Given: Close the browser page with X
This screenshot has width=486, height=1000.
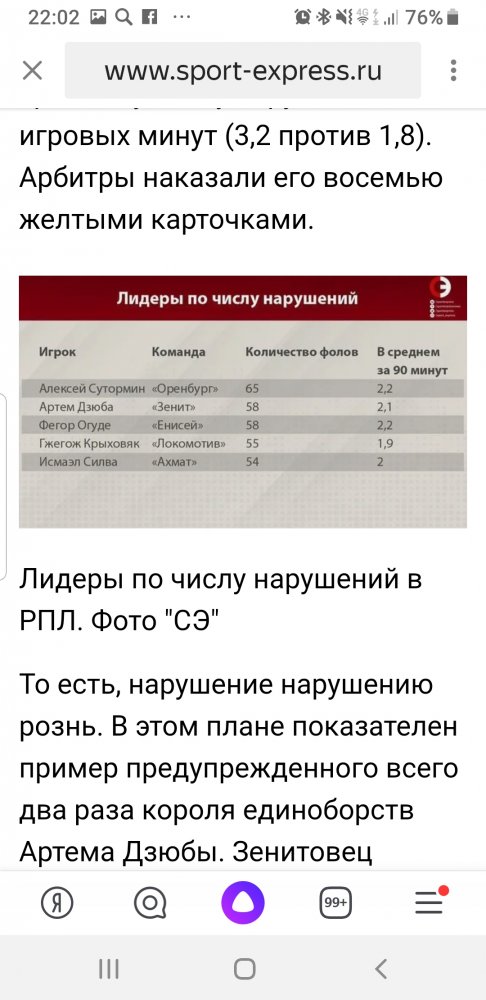Looking at the screenshot, I should coord(32,71).
